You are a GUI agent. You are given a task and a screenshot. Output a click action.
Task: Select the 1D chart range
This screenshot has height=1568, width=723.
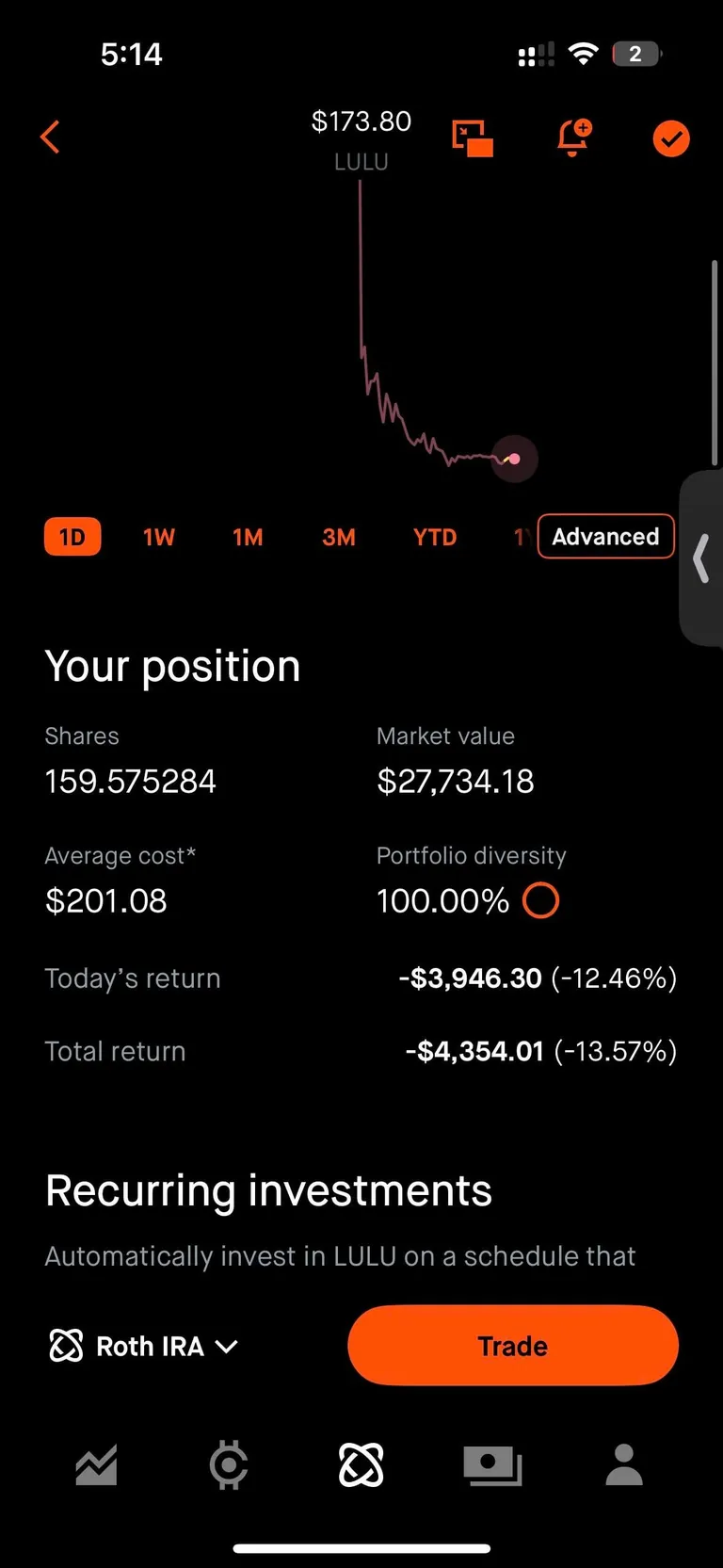point(72,537)
